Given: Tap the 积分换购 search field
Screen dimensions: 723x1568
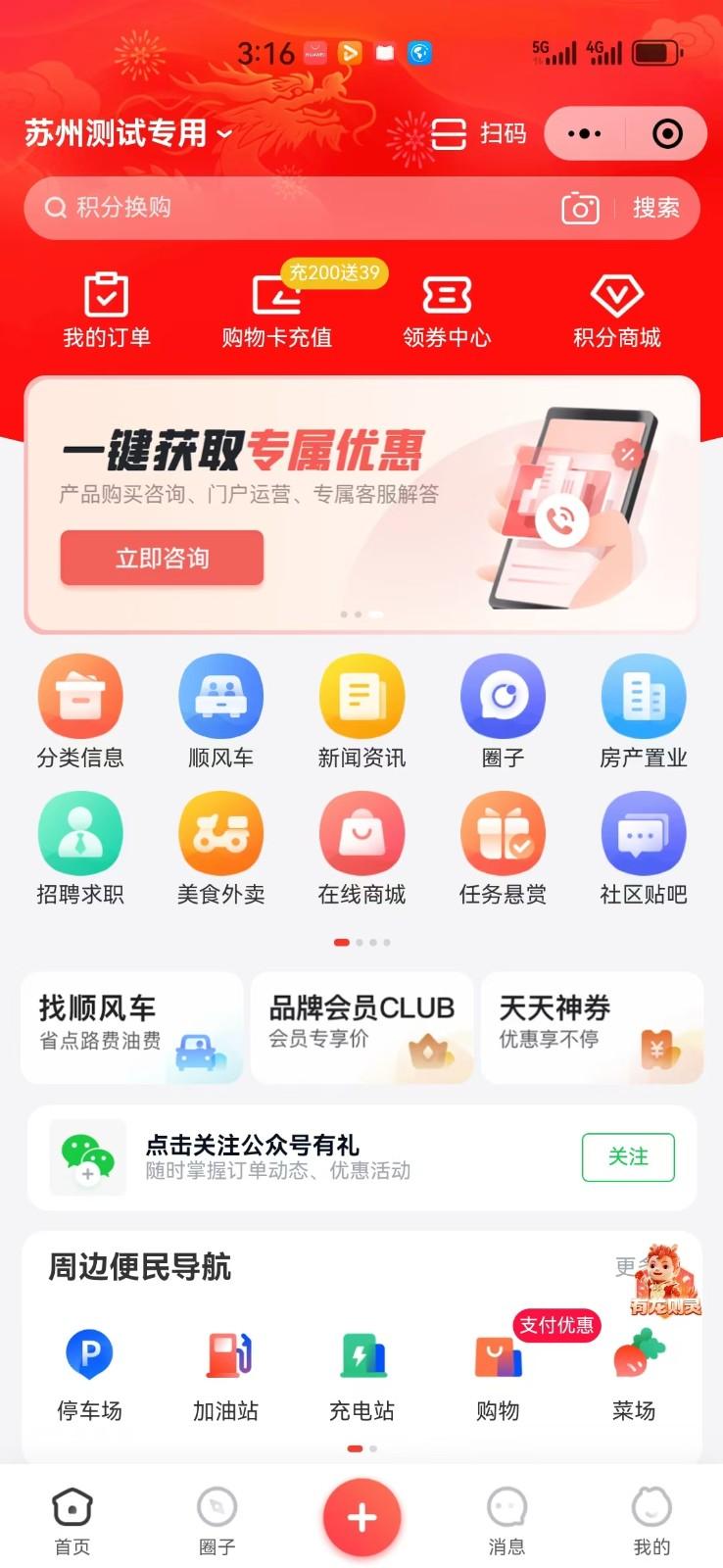Looking at the screenshot, I should tap(294, 208).
